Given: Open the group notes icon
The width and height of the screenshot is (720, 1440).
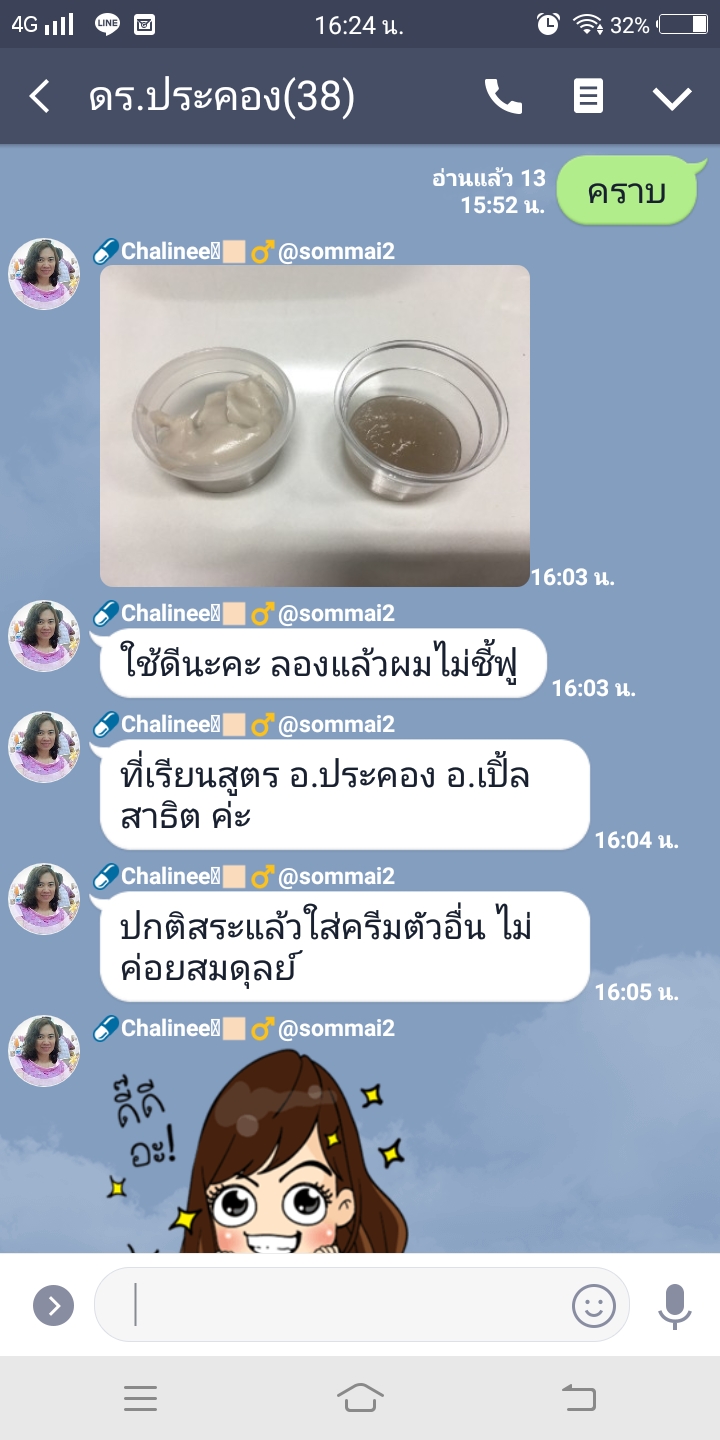Looking at the screenshot, I should click(x=588, y=97).
